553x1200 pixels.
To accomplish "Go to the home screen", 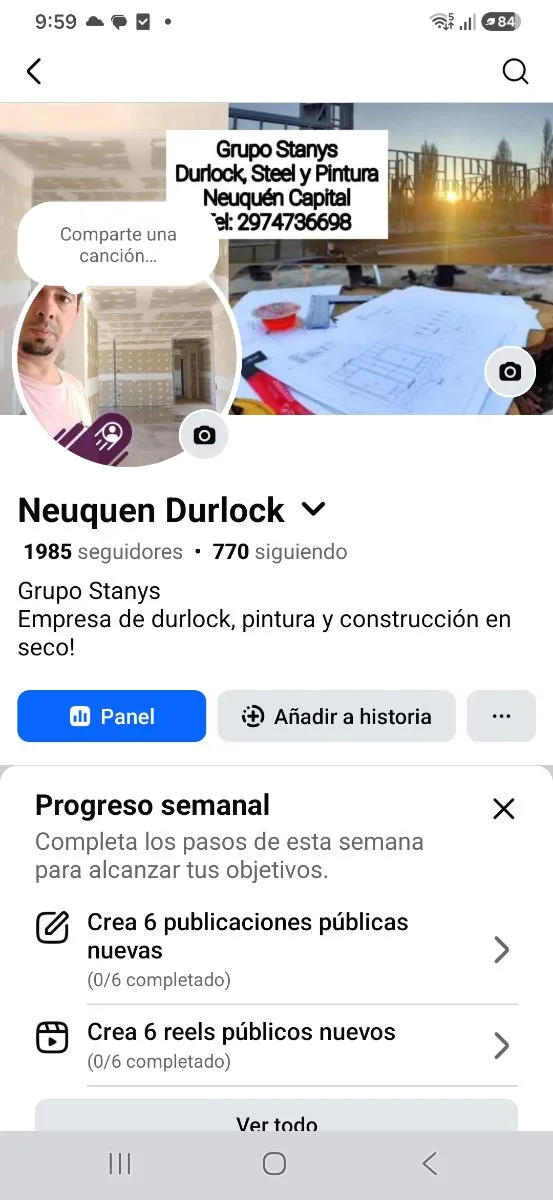I will [x=274, y=1163].
